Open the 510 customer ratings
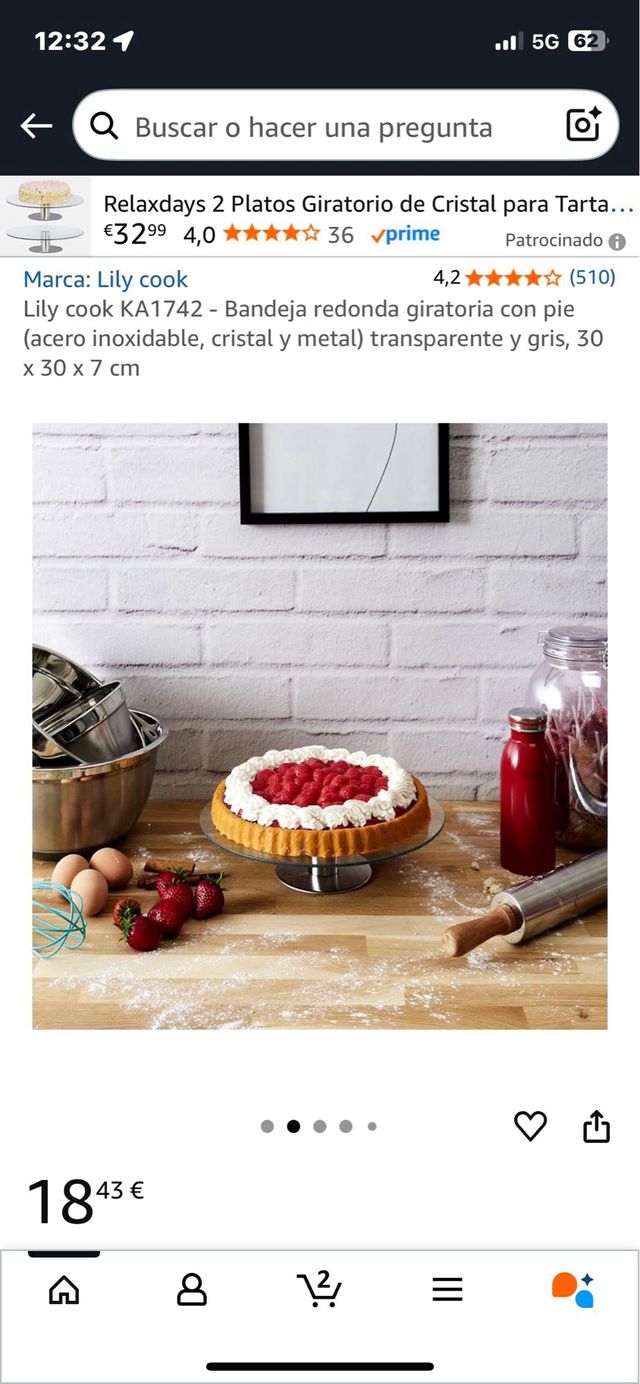 (592, 278)
